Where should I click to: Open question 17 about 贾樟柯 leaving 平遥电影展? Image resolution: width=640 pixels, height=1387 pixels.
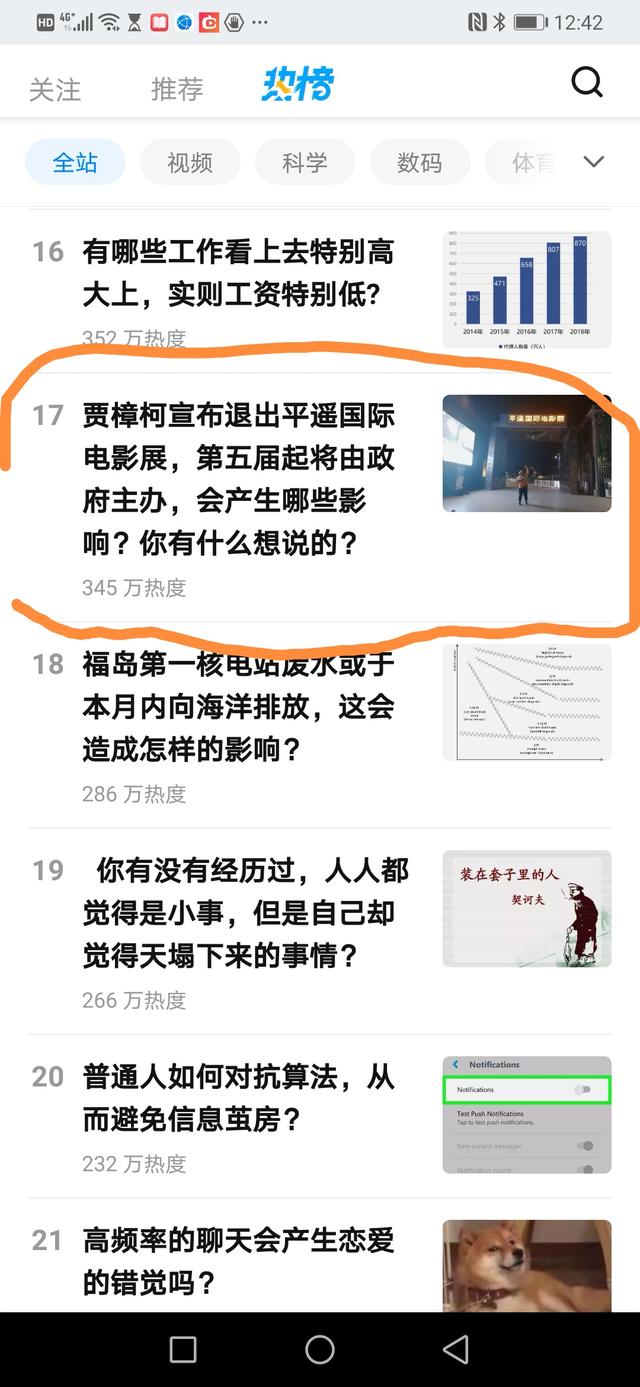(x=238, y=479)
